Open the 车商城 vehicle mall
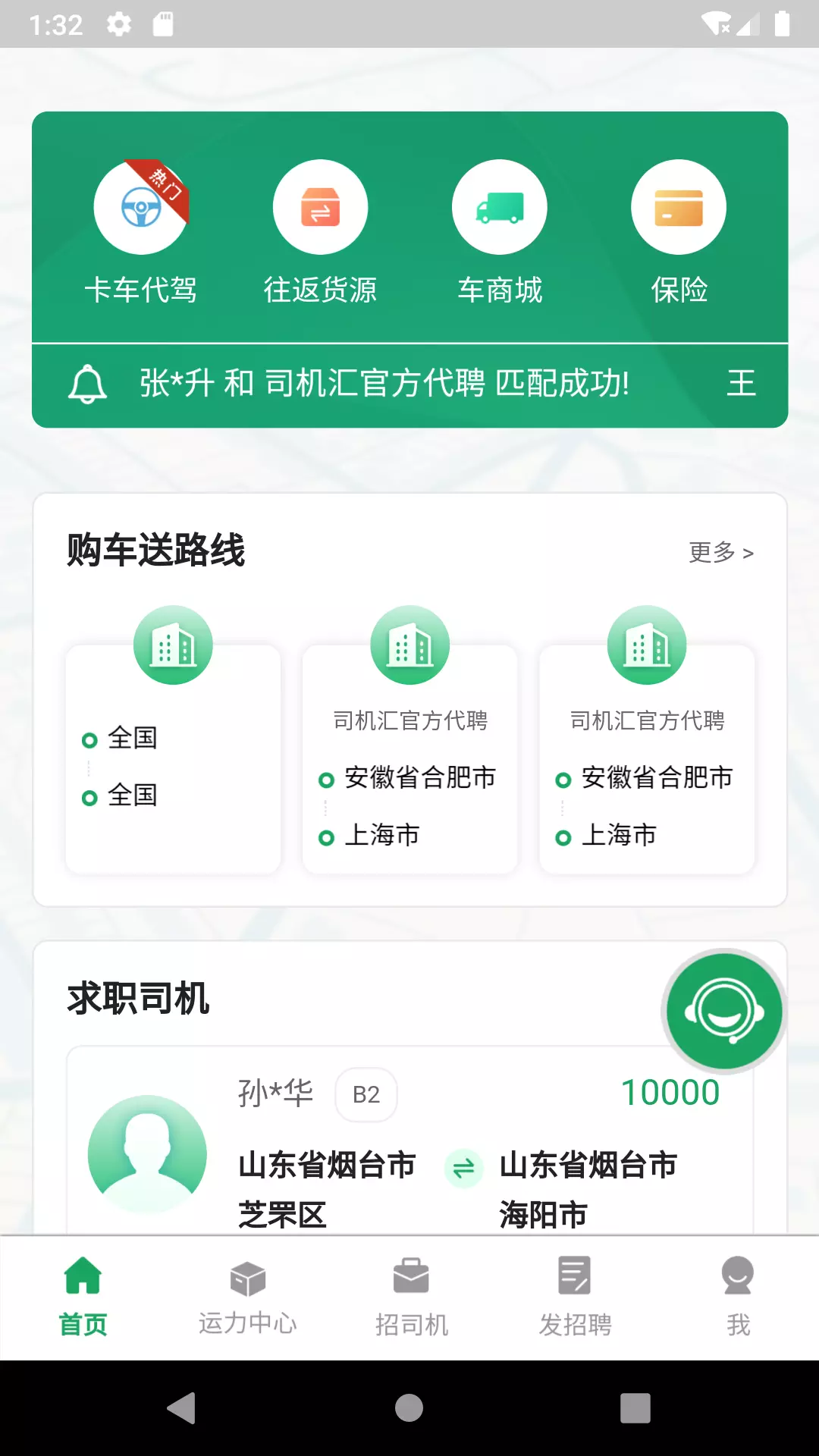Viewport: 819px width, 1456px height. (500, 233)
